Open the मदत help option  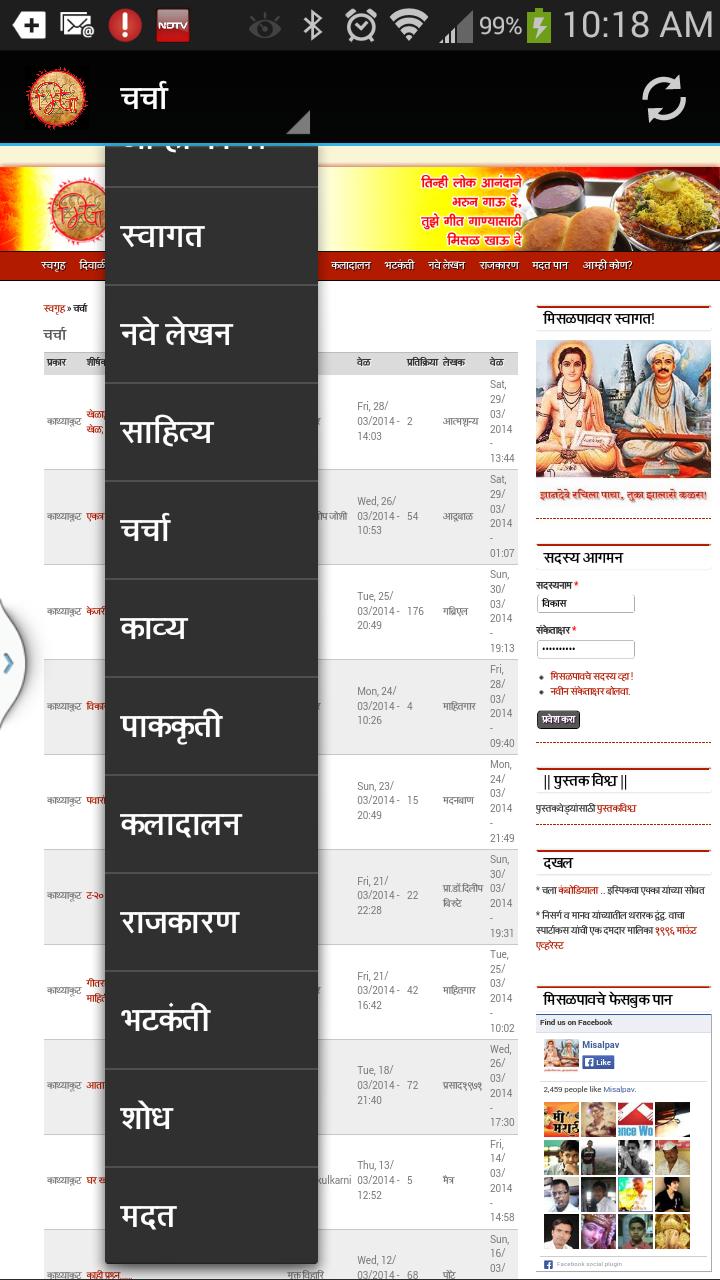(211, 1216)
